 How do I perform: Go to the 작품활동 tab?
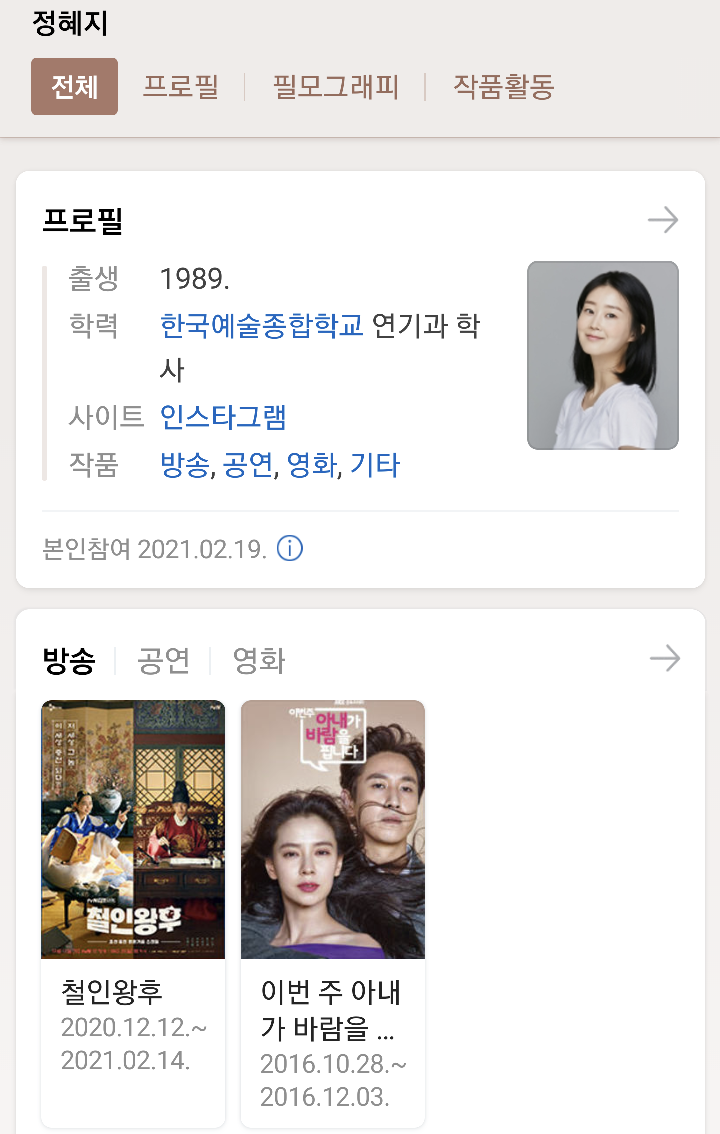coord(503,87)
